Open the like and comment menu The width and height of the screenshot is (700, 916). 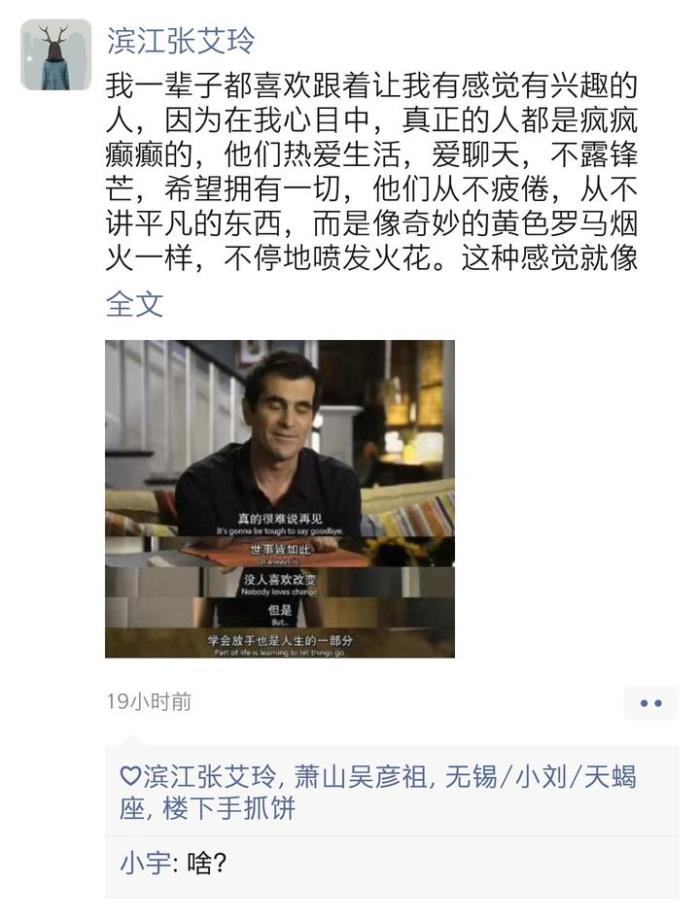(650, 703)
